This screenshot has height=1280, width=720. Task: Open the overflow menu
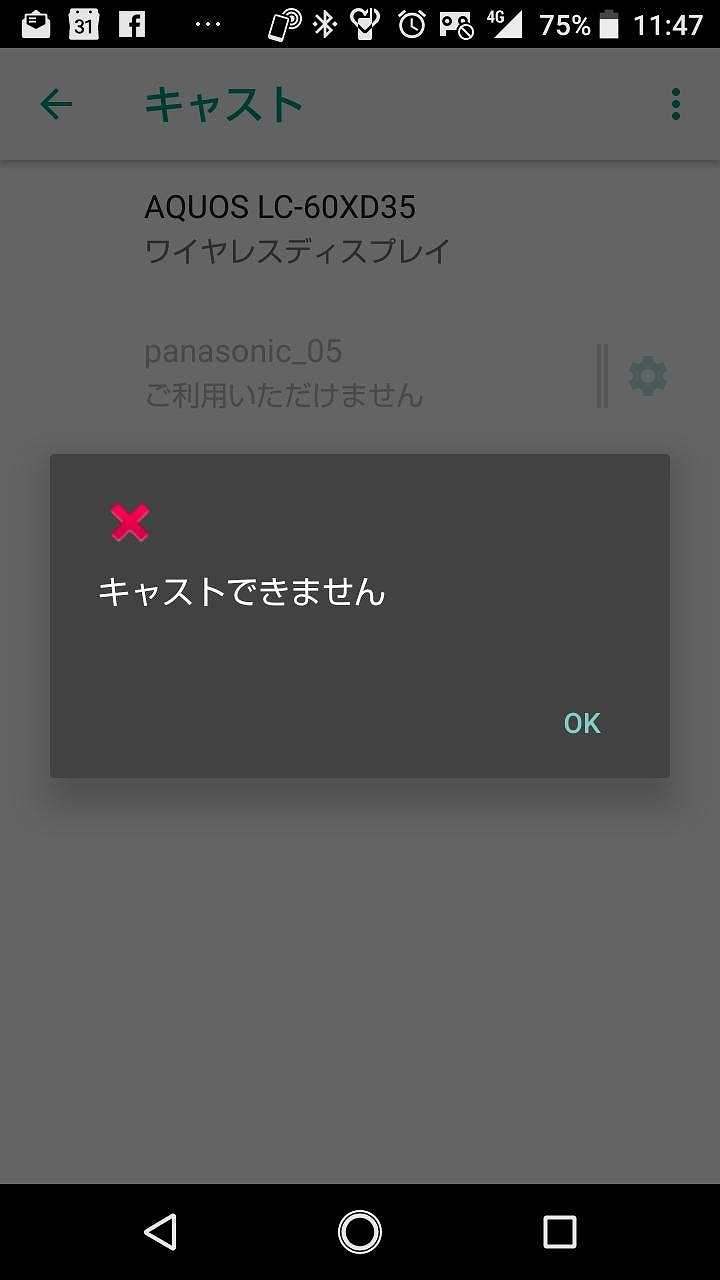click(x=676, y=104)
